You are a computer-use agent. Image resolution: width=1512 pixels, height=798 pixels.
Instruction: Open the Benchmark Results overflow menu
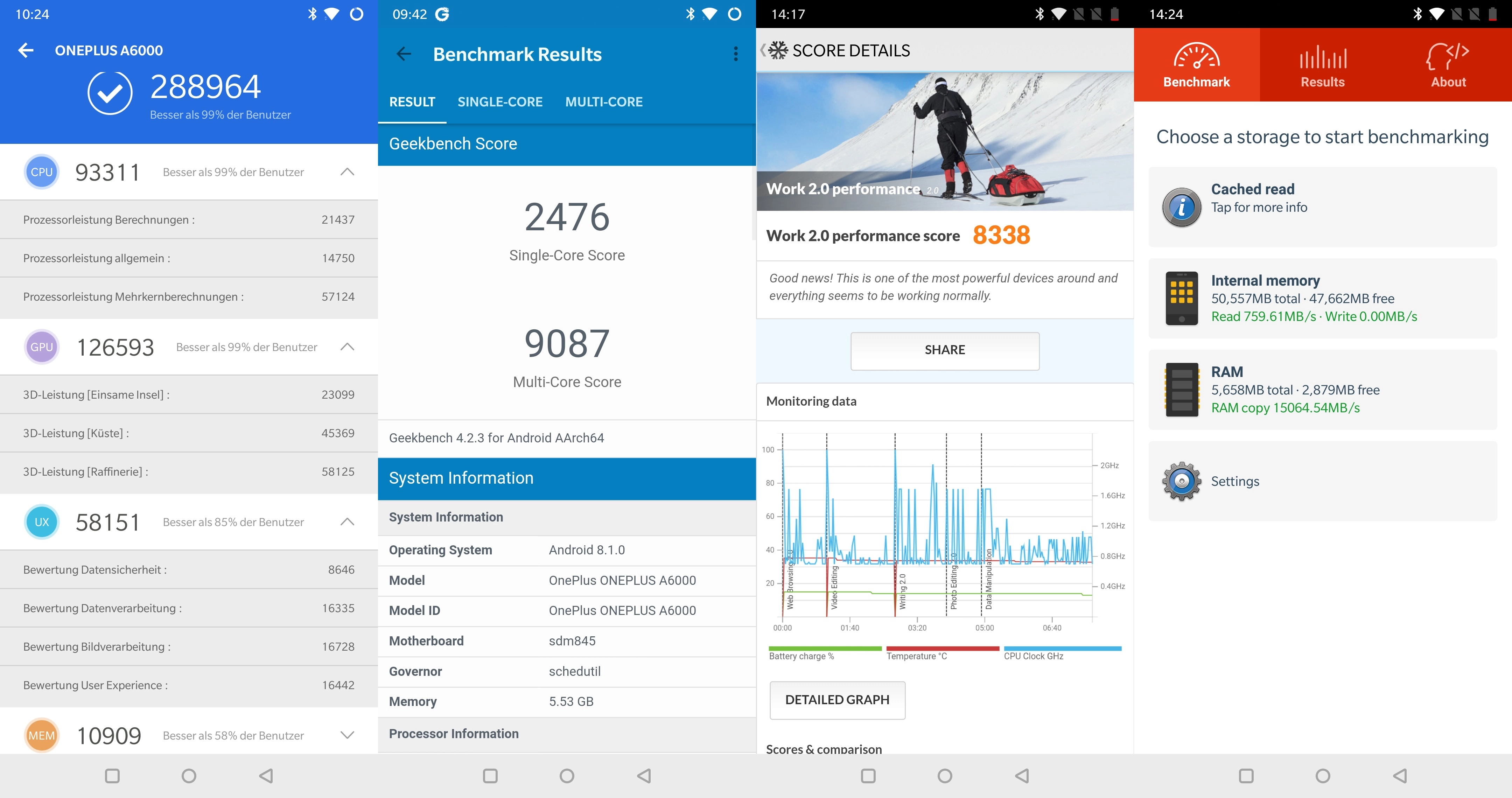[735, 55]
